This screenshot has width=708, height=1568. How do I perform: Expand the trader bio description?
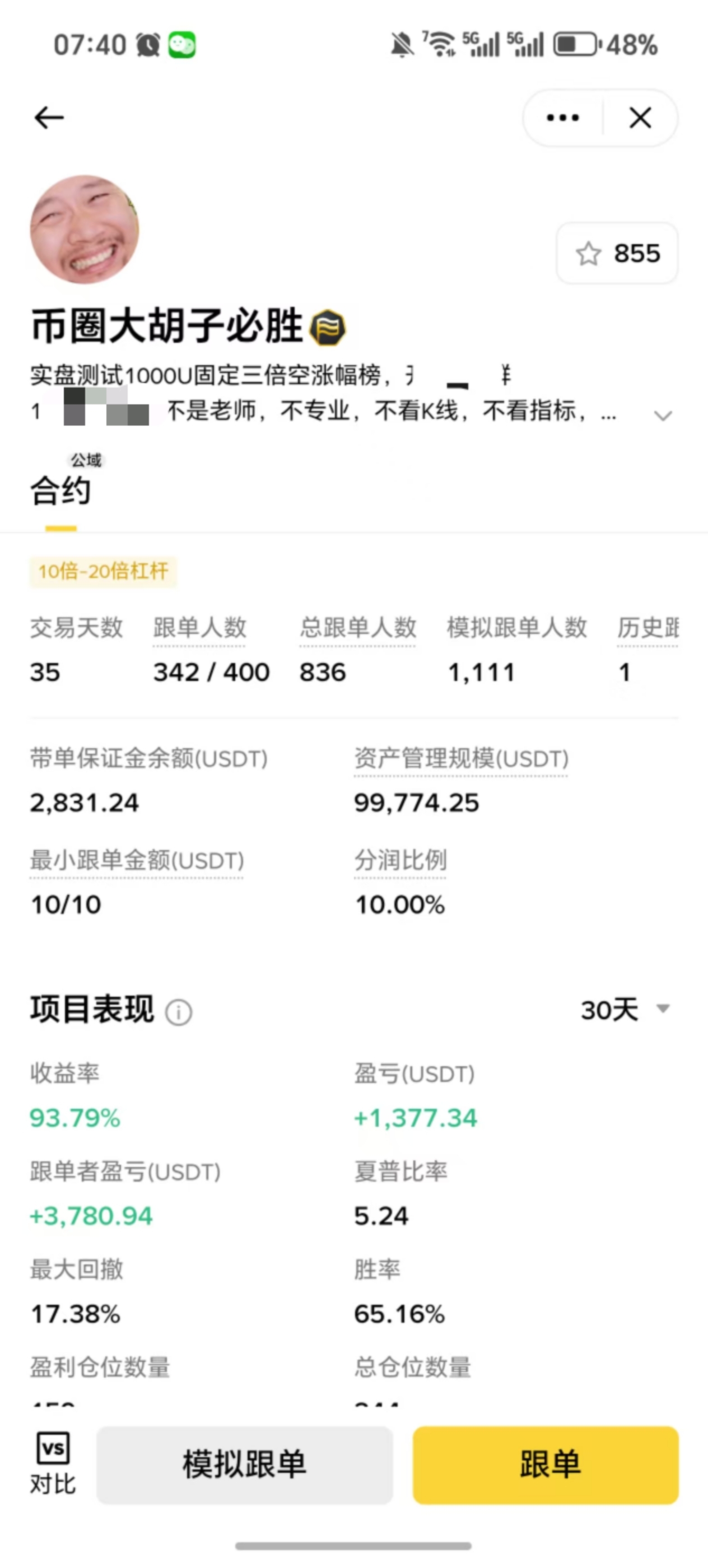coord(662,416)
